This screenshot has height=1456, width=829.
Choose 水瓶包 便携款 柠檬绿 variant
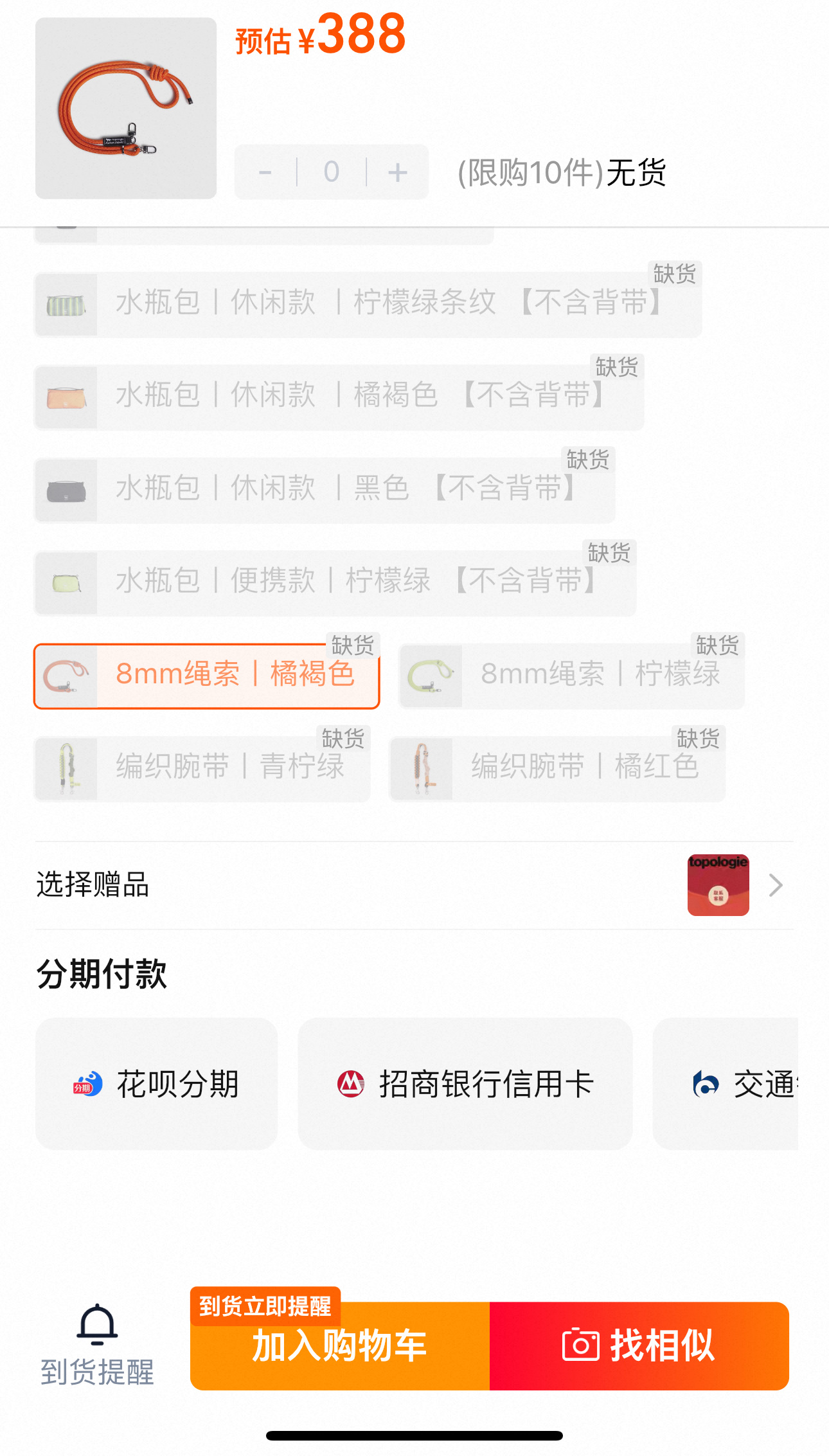(335, 582)
